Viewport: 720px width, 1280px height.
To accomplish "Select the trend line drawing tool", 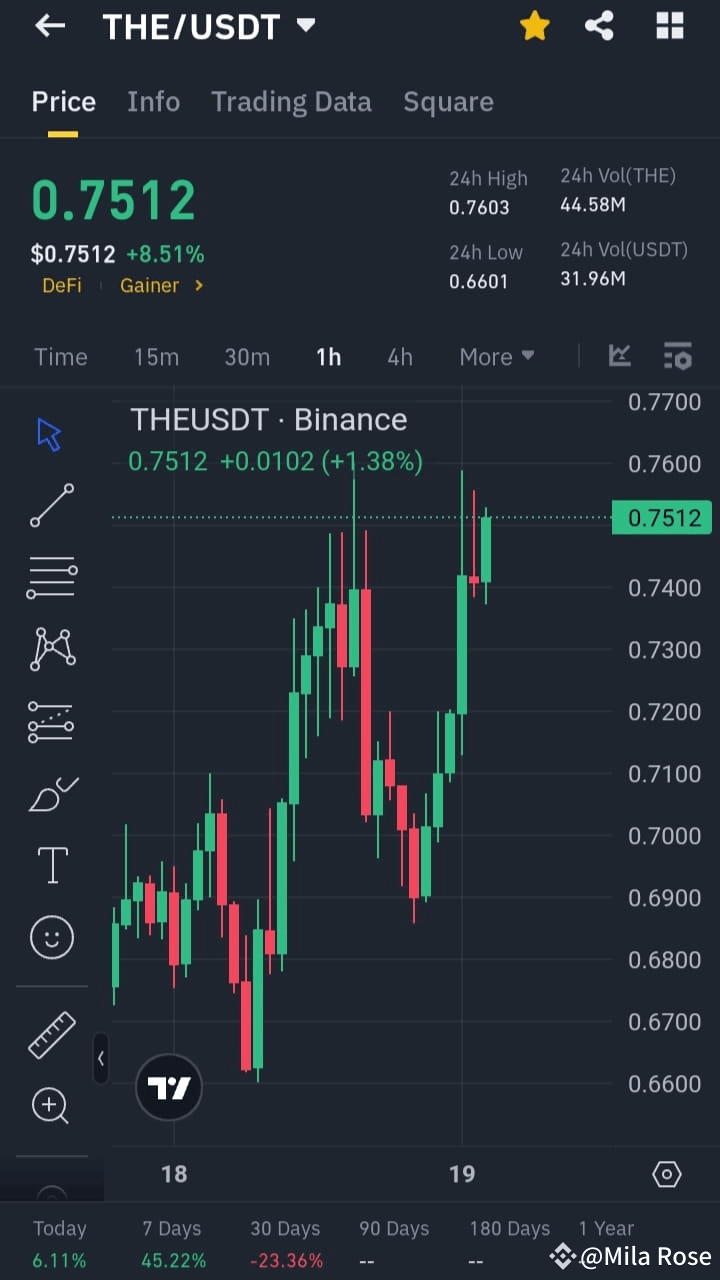I will pyautogui.click(x=51, y=505).
